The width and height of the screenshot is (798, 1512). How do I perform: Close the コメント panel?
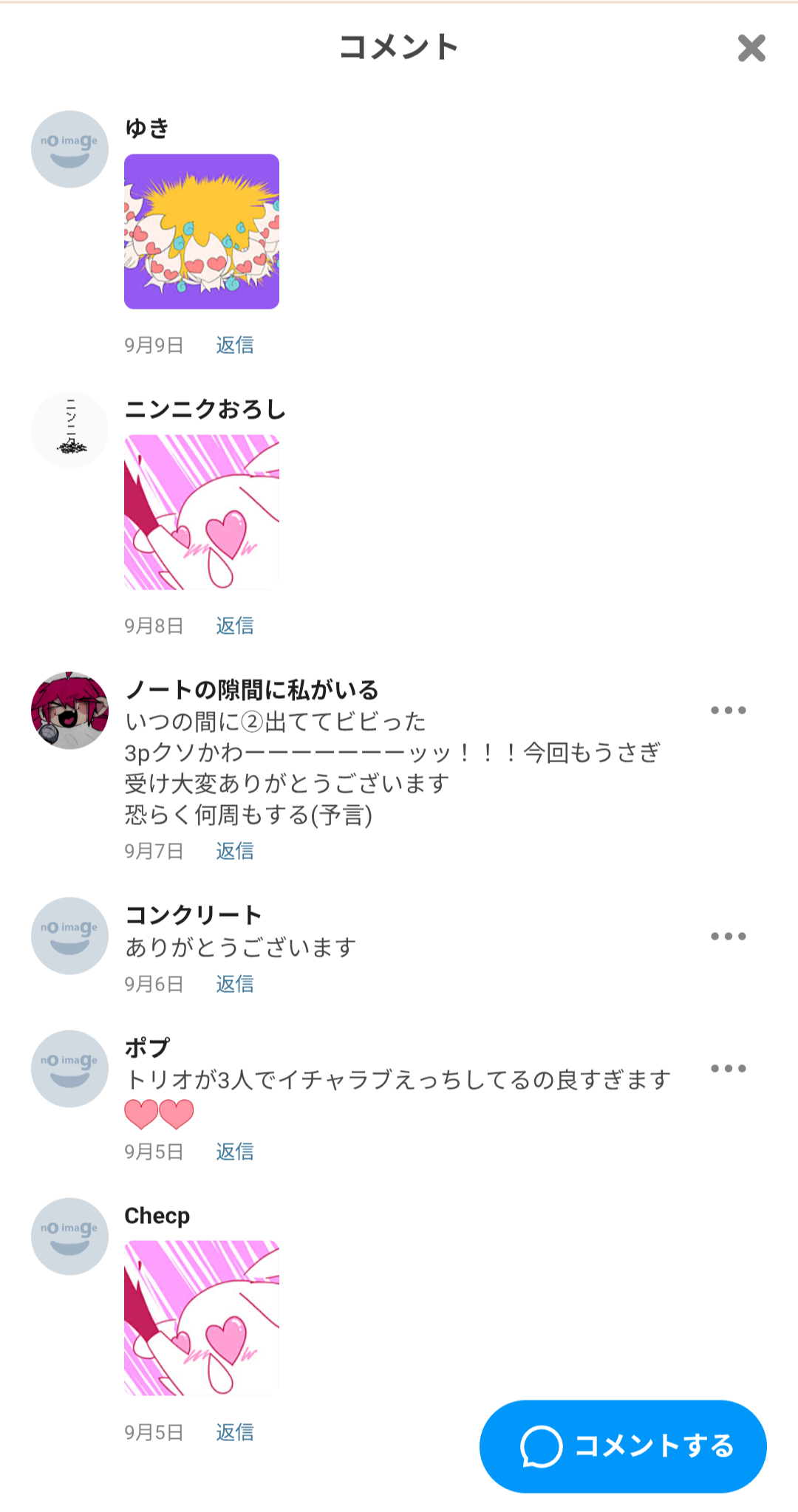(751, 48)
